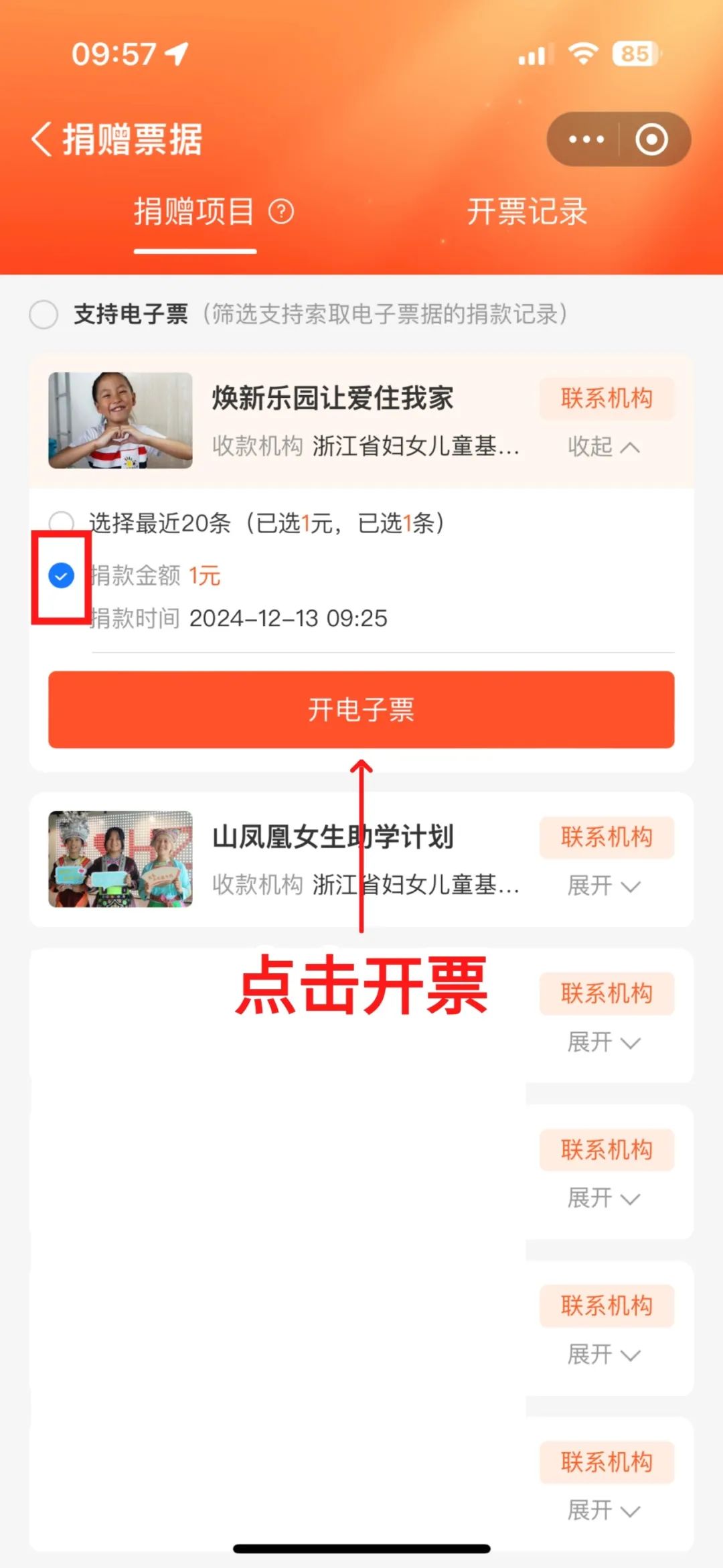Open the help icon beside 捐赠项目
This screenshot has height=1568, width=723.
281,212
